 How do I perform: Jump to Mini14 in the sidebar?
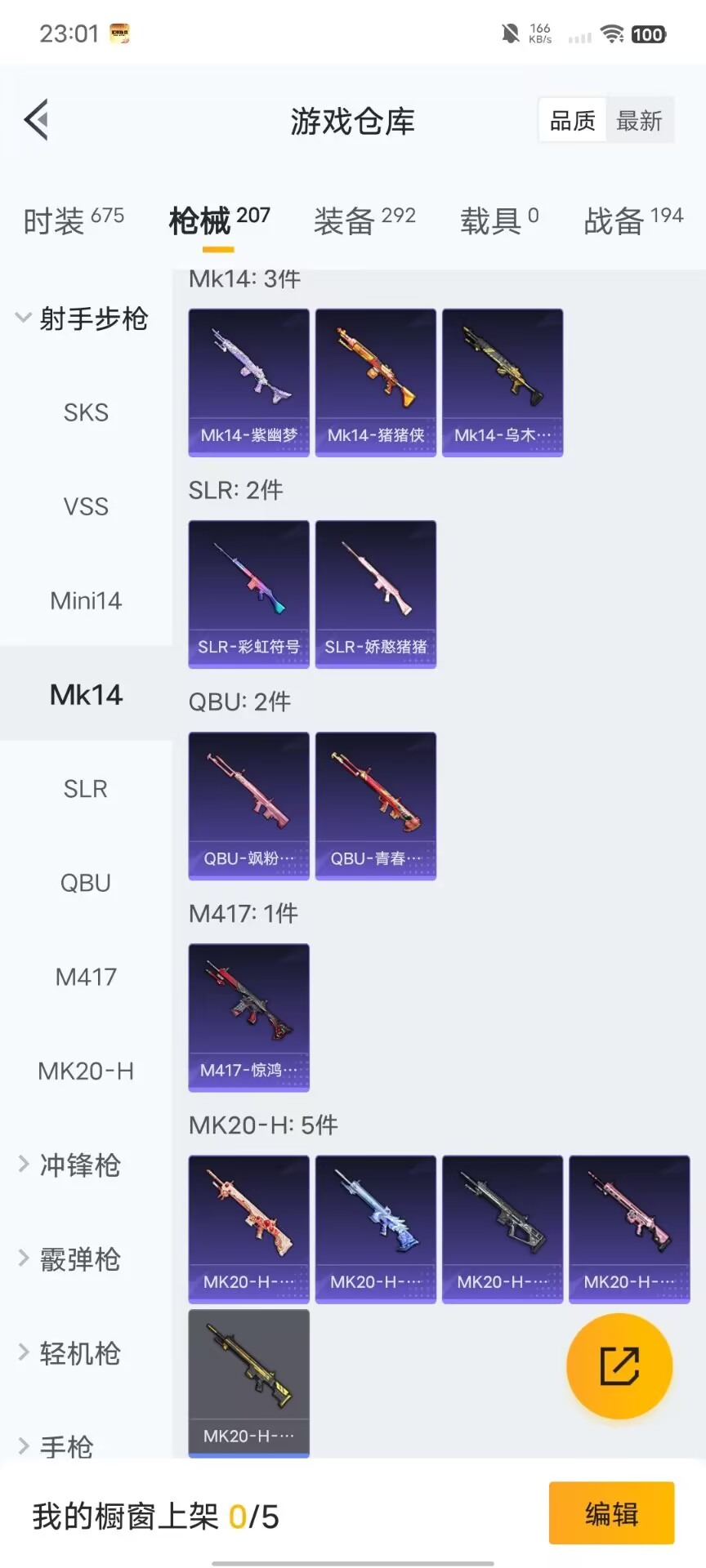click(86, 601)
